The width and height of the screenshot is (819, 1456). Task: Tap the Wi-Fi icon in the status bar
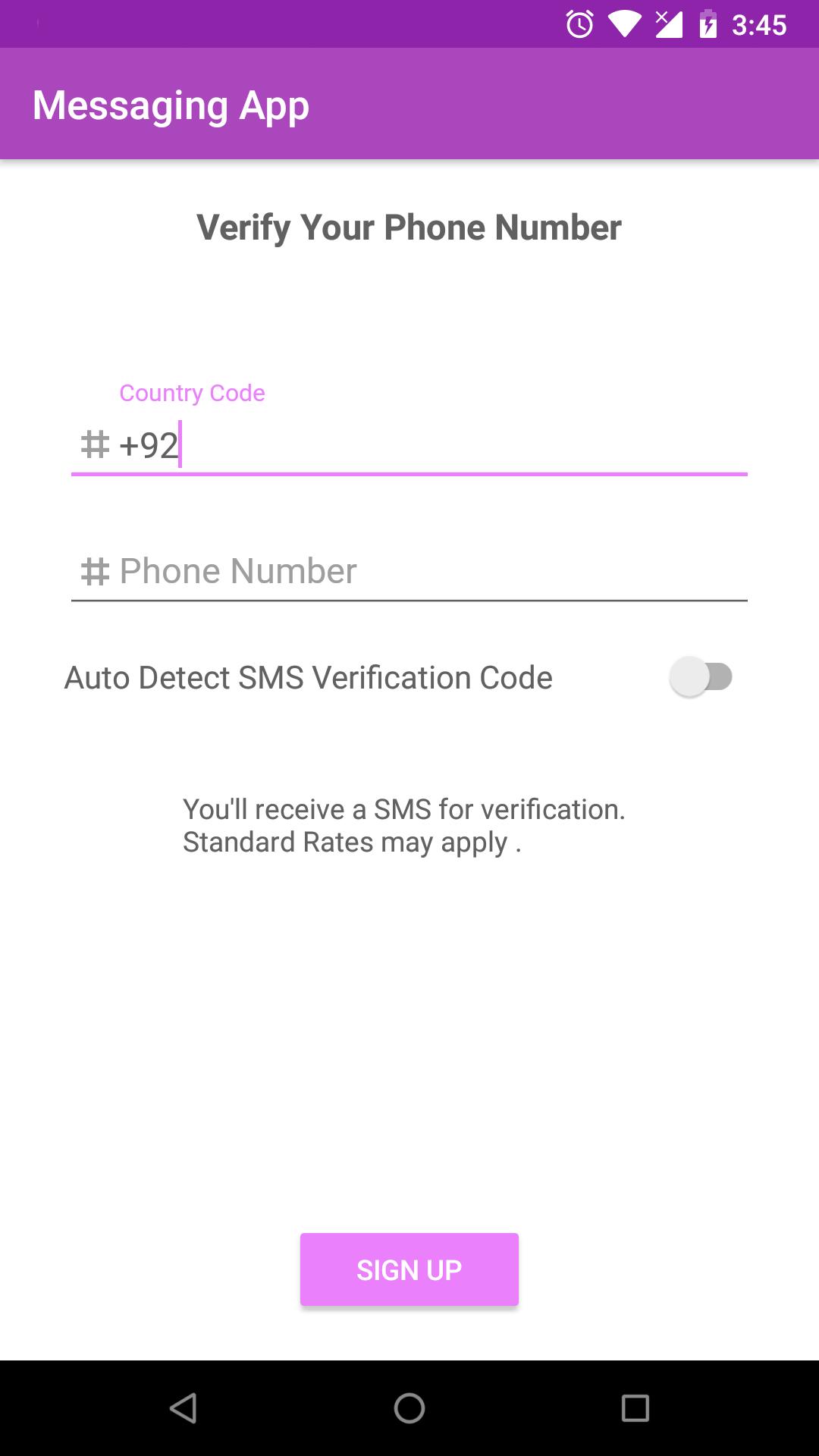click(623, 24)
